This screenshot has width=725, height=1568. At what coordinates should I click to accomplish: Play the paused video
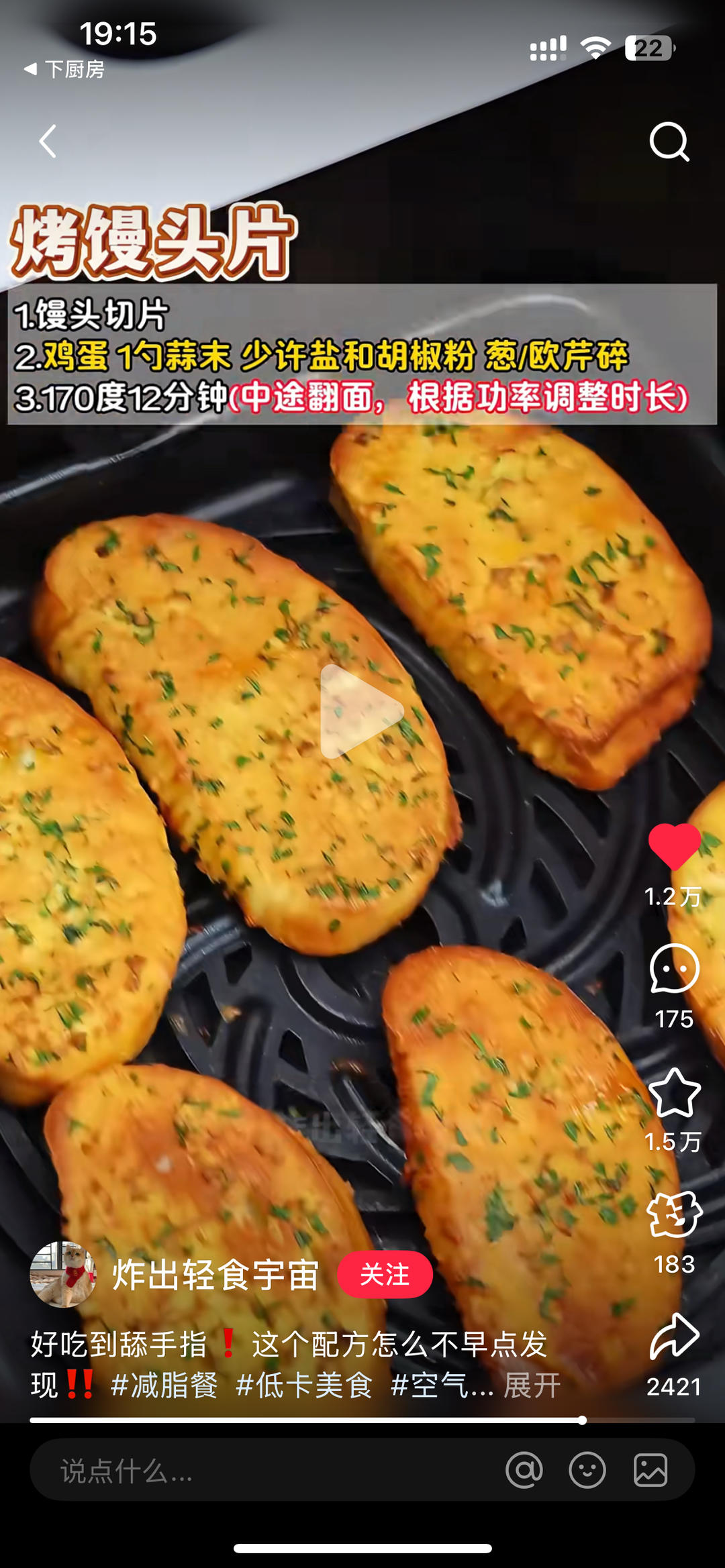[361, 712]
